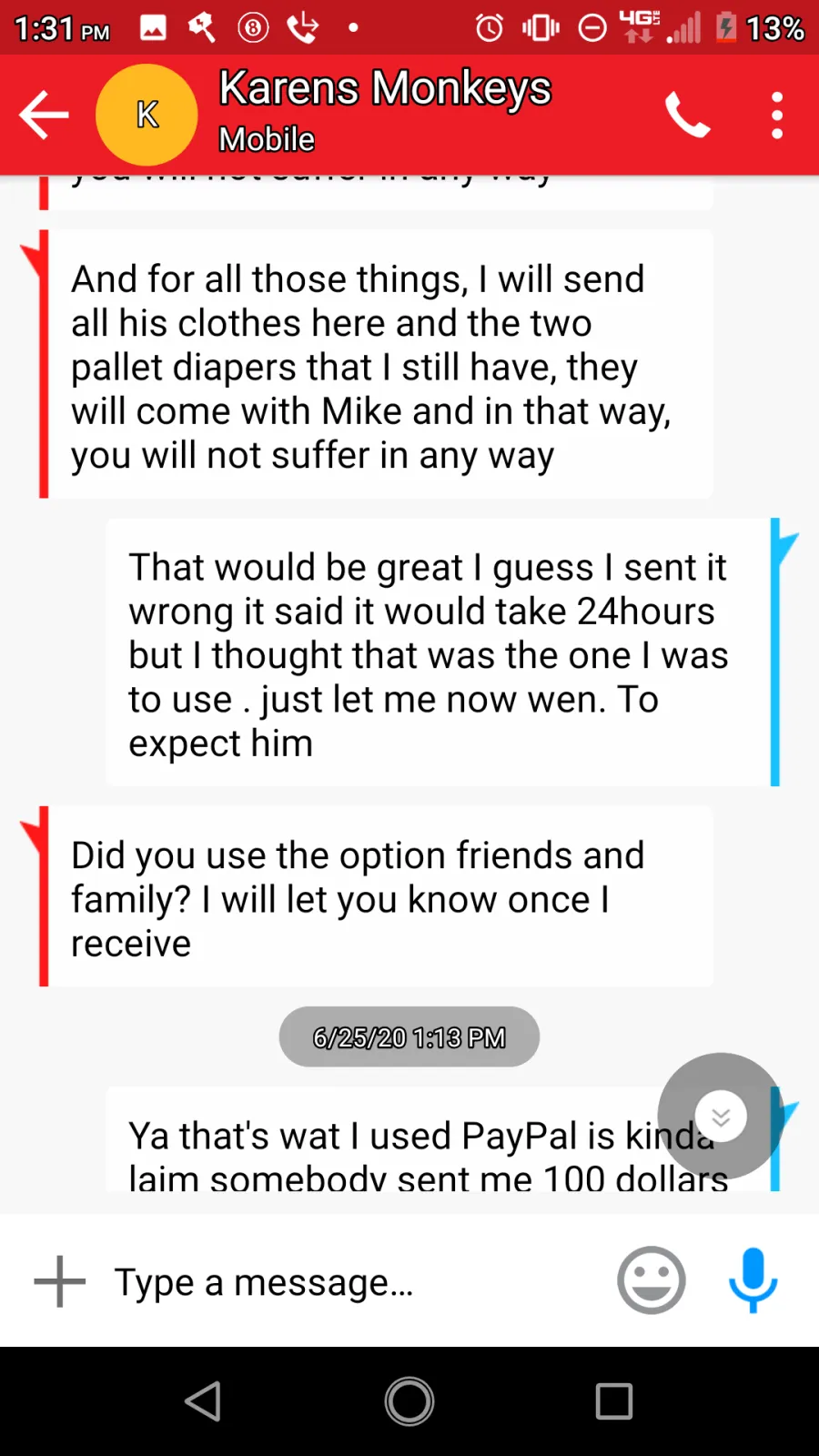Image resolution: width=819 pixels, height=1456 pixels.
Task: Jump to the latest message
Action: [721, 1116]
